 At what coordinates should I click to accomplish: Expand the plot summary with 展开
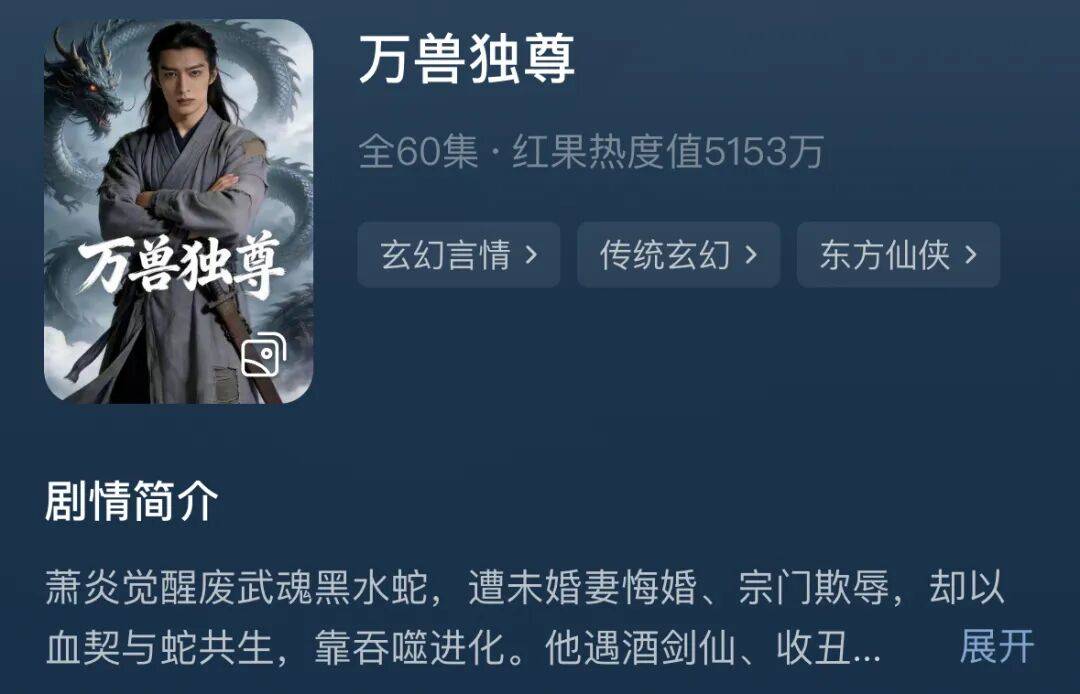point(996,647)
